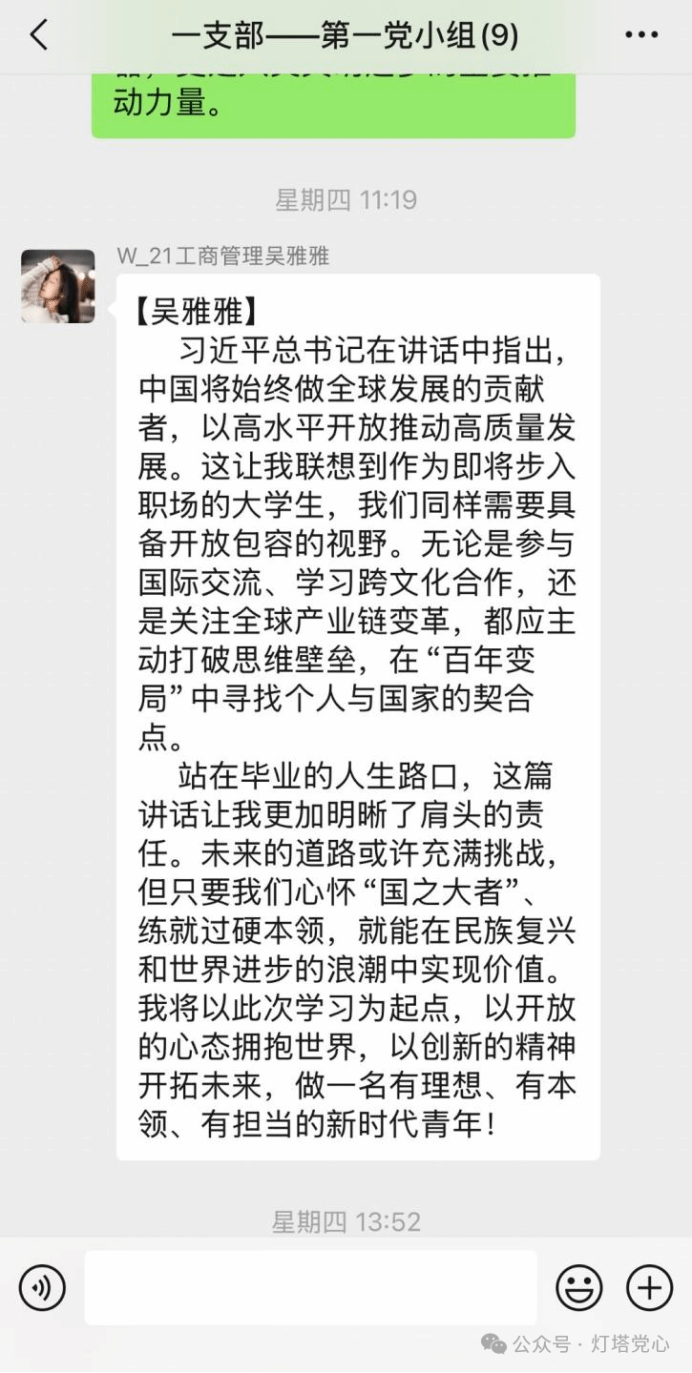Focus the message text field
This screenshot has width=692, height=1373.
[310, 1287]
